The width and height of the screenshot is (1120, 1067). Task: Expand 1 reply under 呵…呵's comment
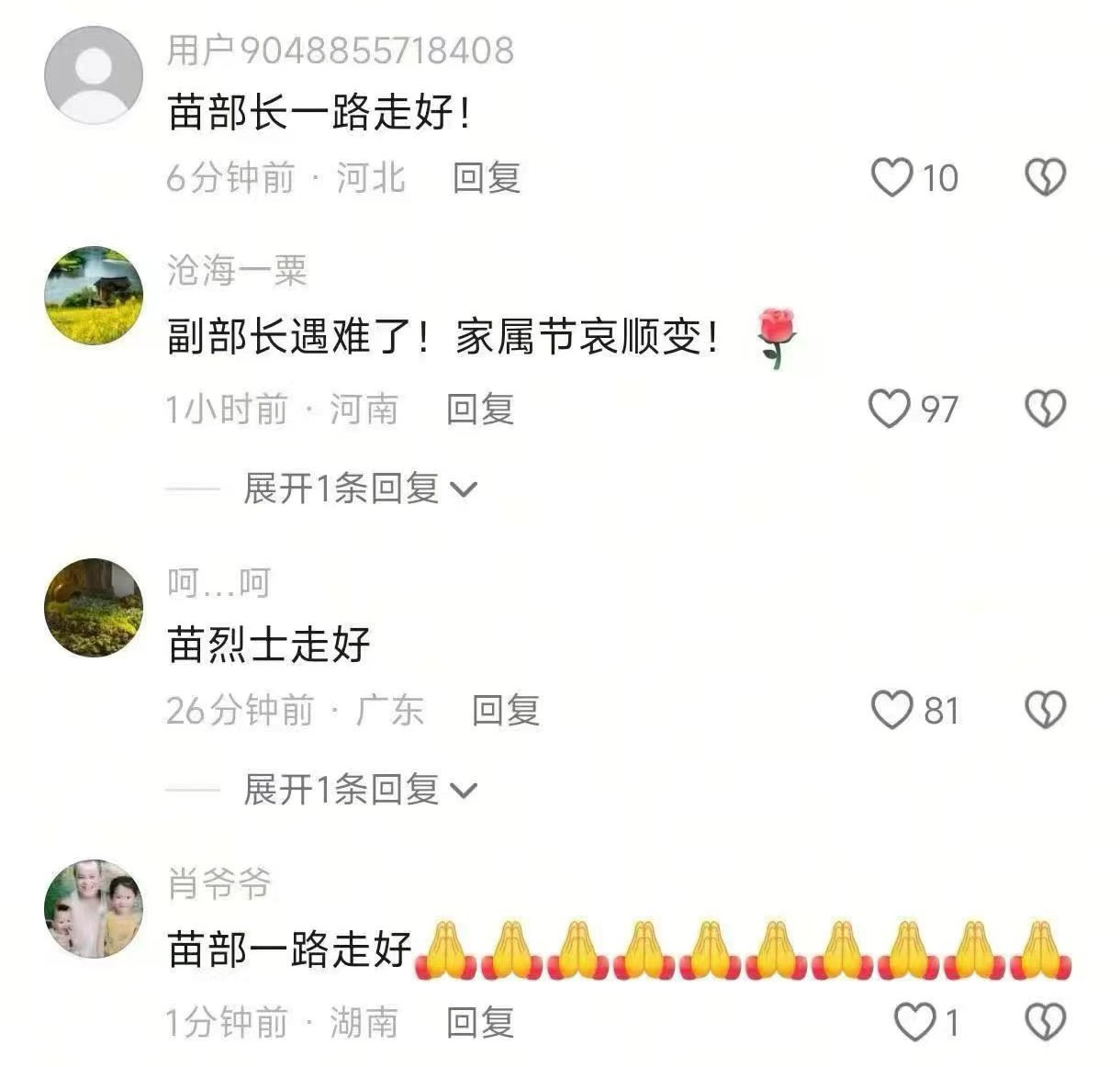click(x=360, y=789)
